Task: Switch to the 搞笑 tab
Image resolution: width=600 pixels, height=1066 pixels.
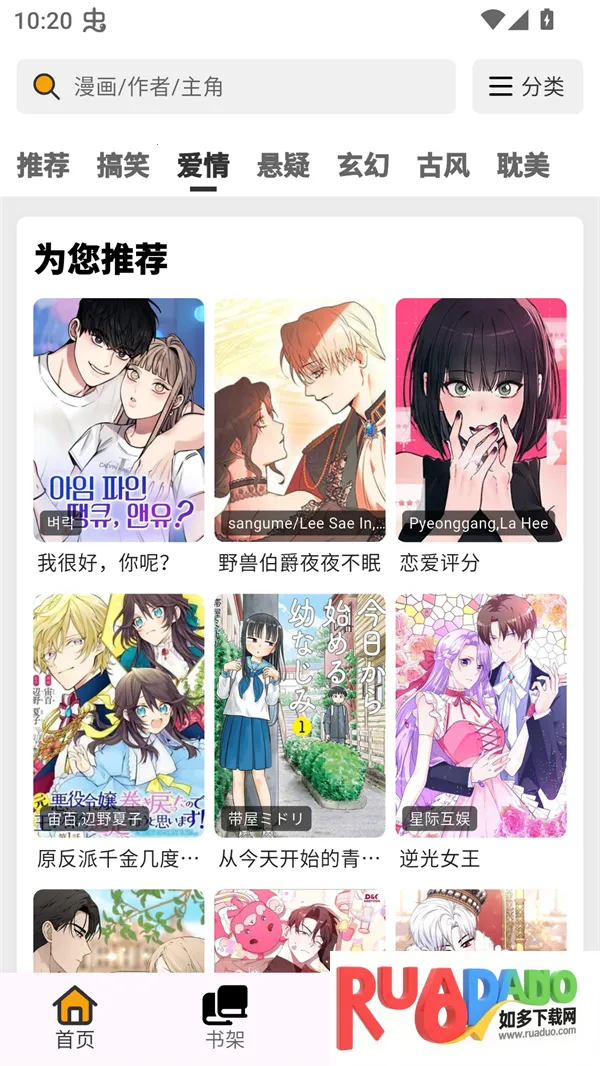Action: 123,165
